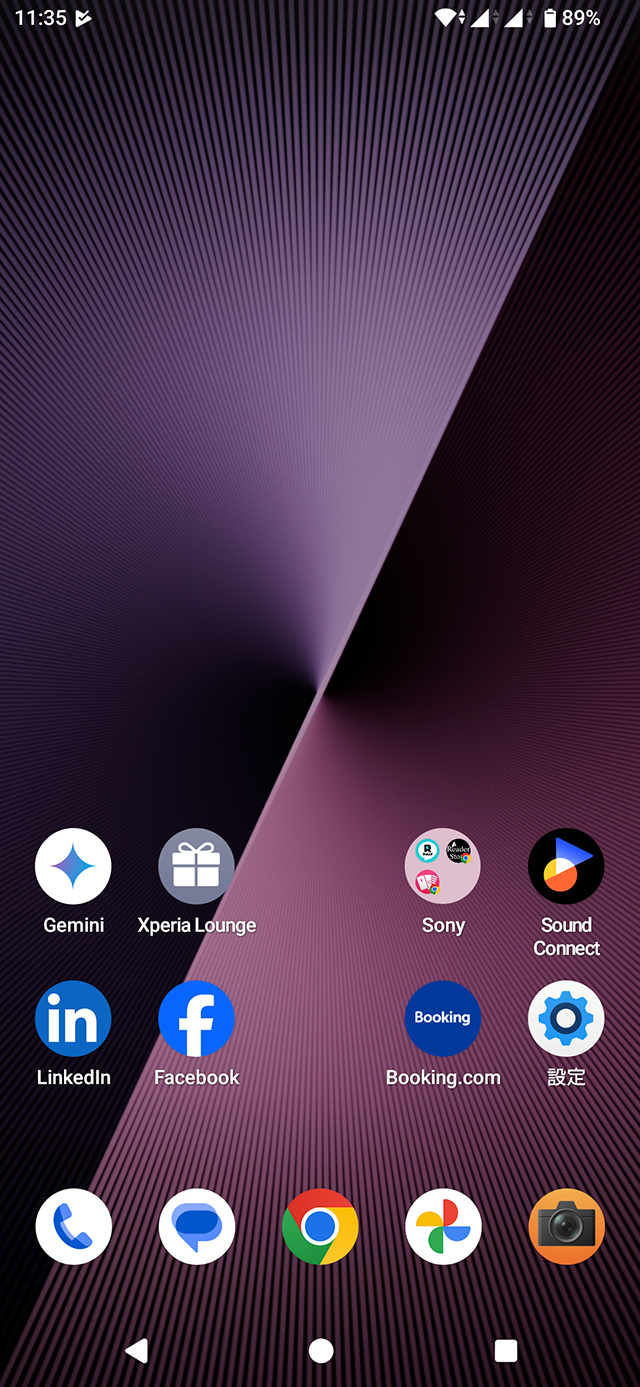Launch the Facebook app
The image size is (640, 1387).
(196, 1018)
